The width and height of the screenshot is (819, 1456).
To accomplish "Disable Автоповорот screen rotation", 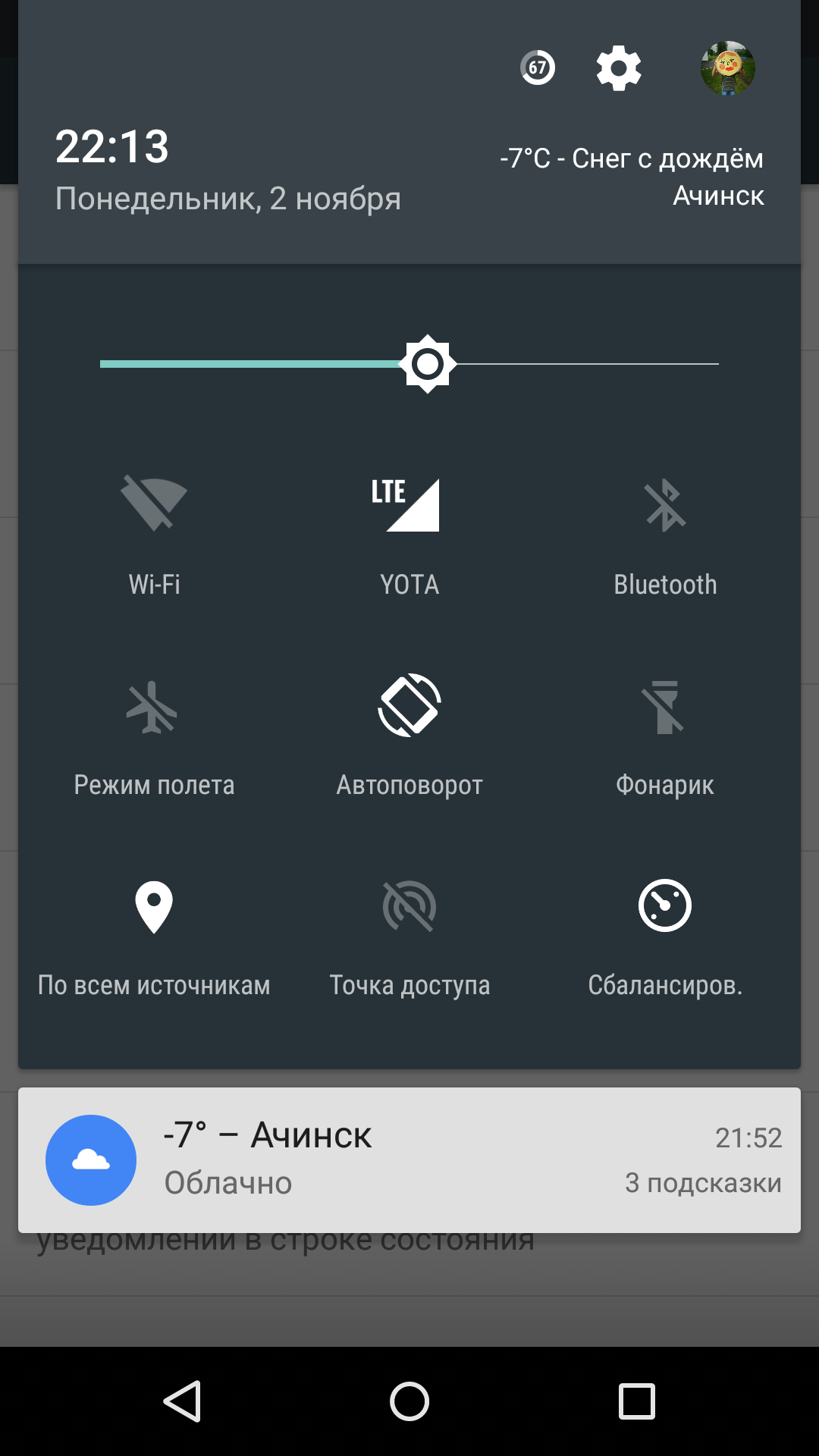I will point(409,707).
